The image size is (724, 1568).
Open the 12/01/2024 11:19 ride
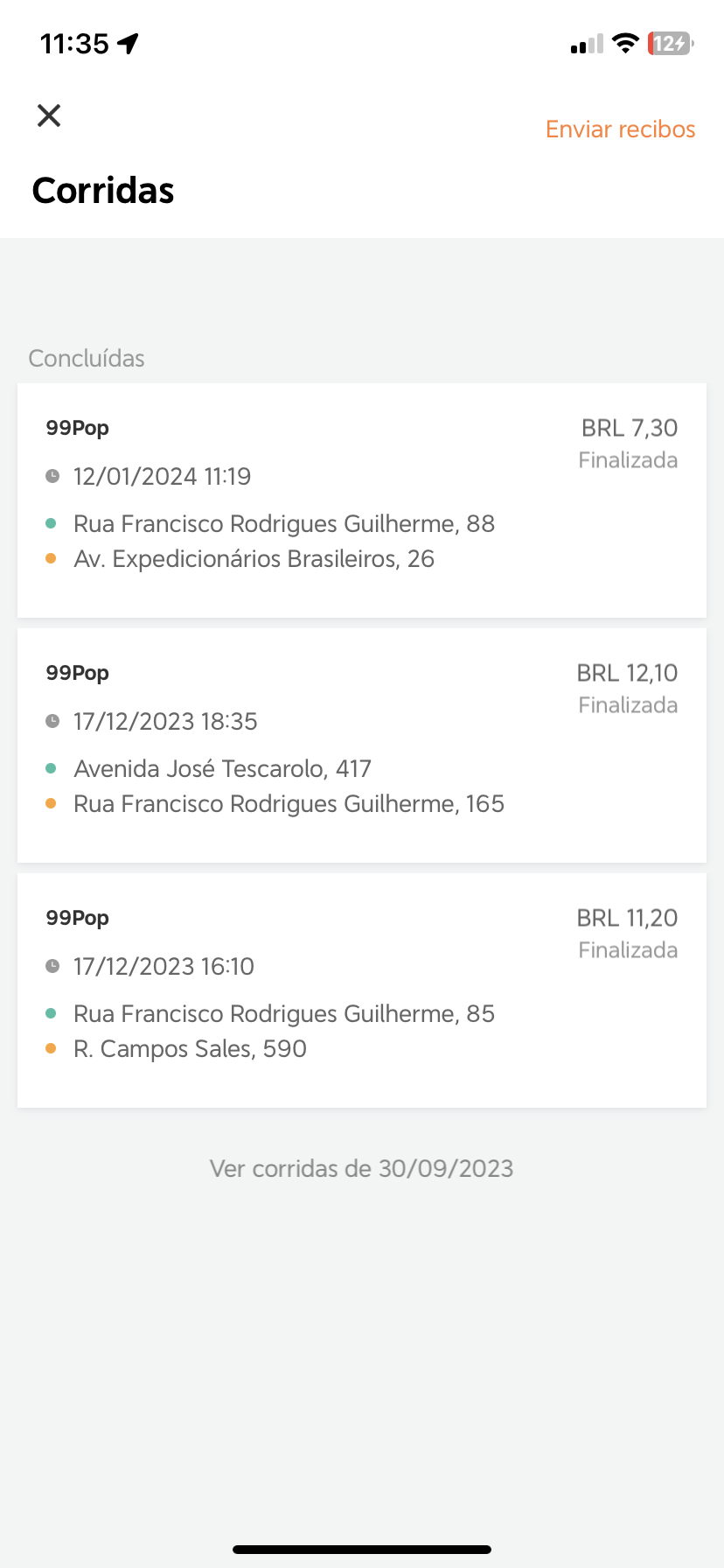[362, 500]
